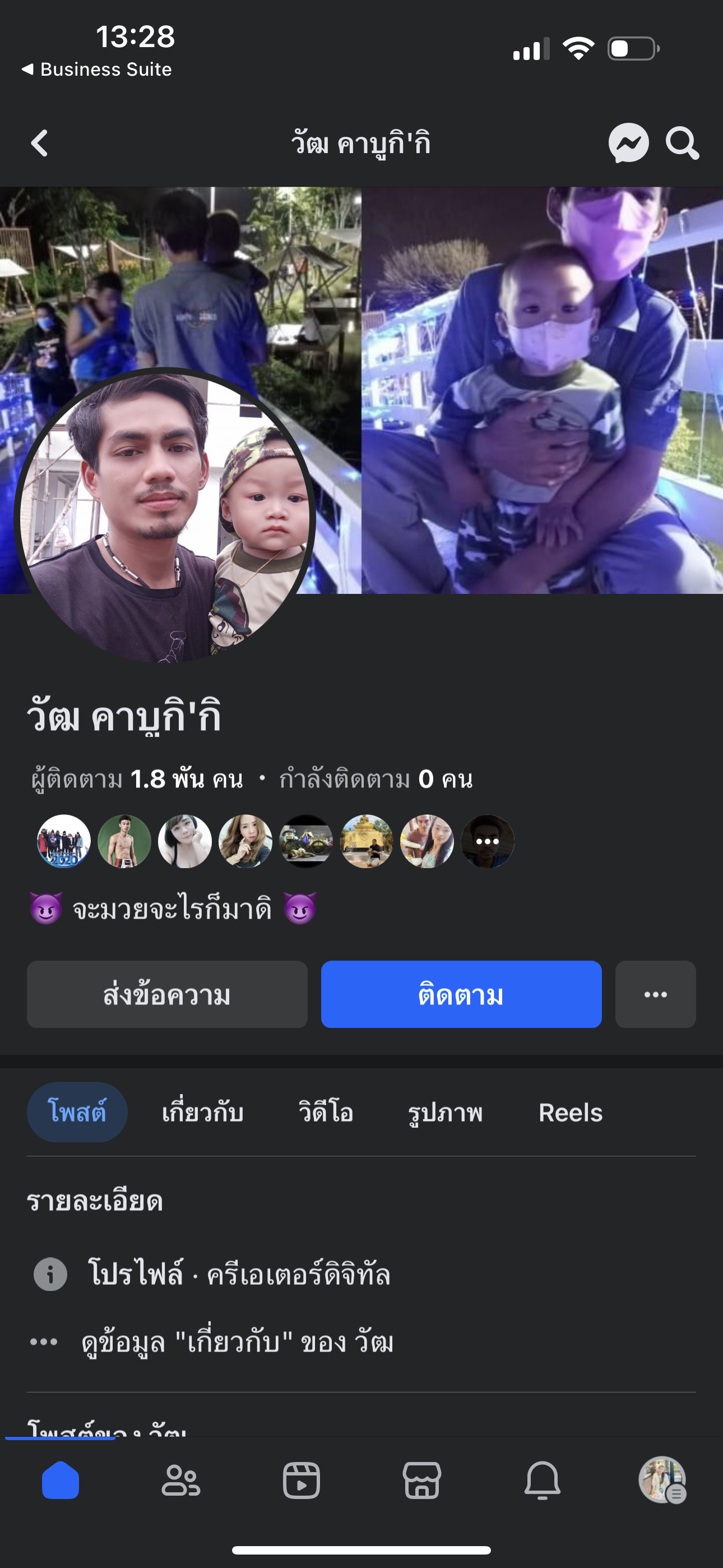
Task: Open the account menu avatar tab
Action: click(x=662, y=1481)
